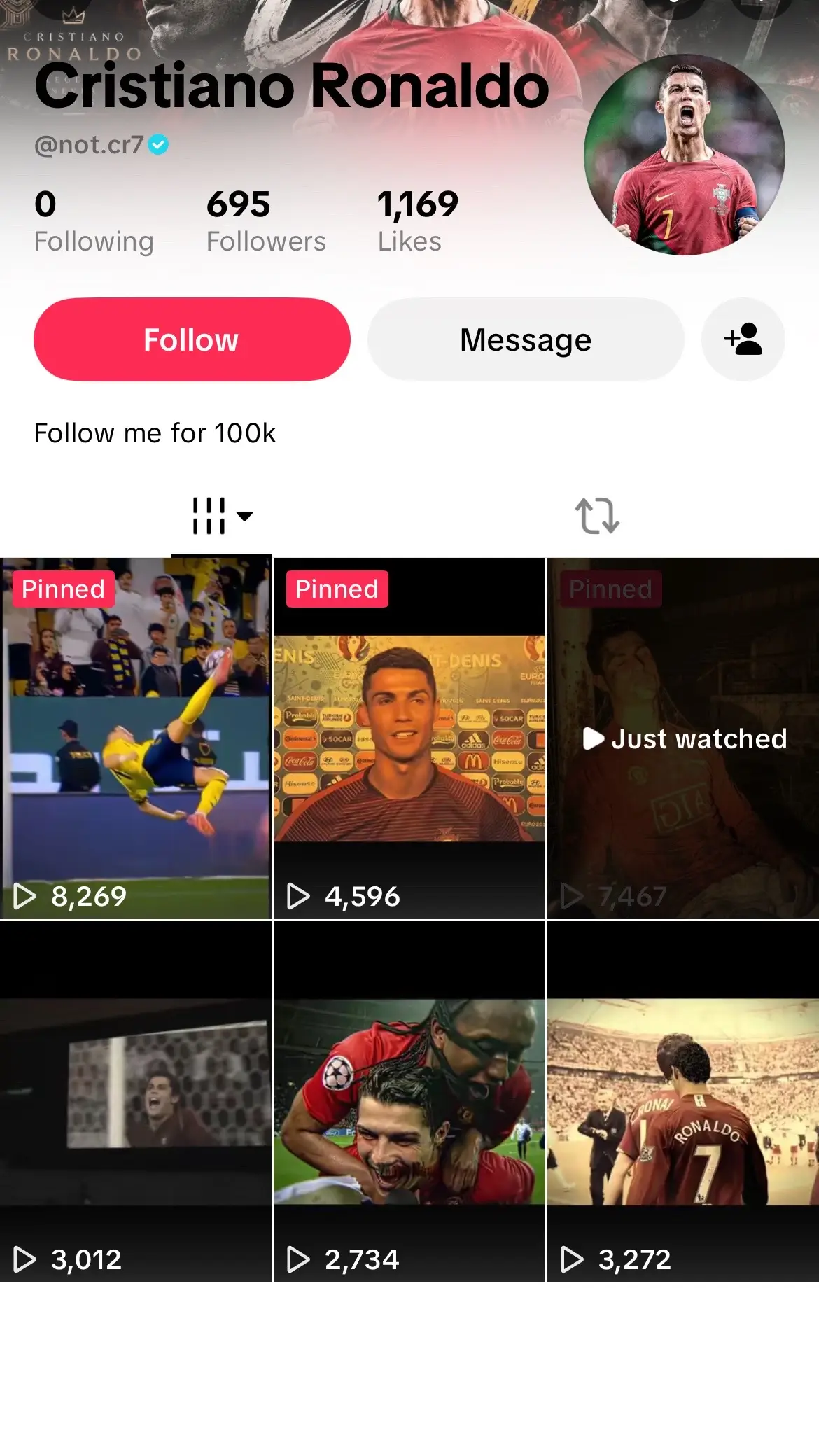819x1456 pixels.
Task: Play the pinned video with 4,596 views
Action: 409,738
